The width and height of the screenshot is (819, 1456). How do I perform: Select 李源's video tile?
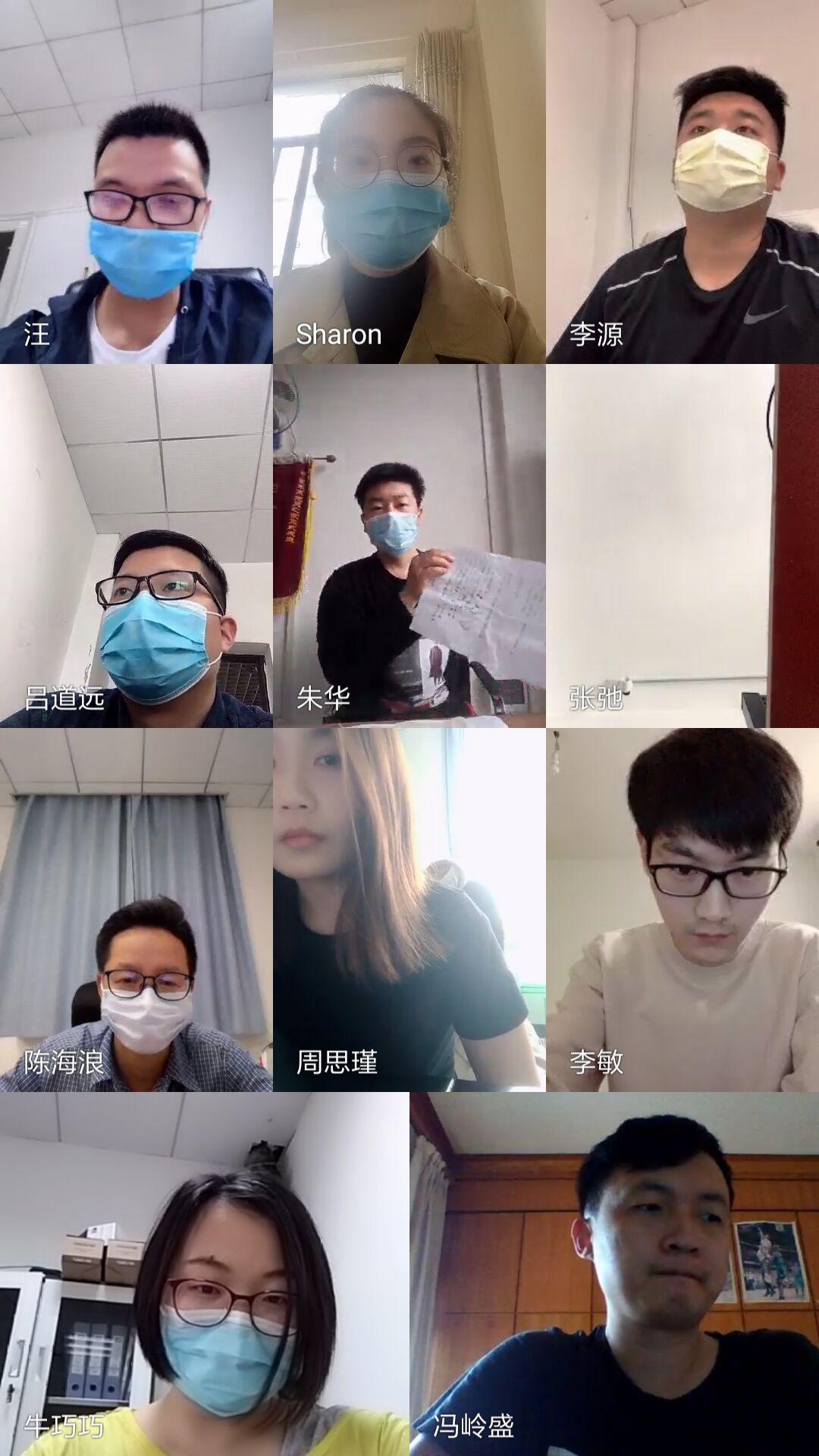click(682, 182)
